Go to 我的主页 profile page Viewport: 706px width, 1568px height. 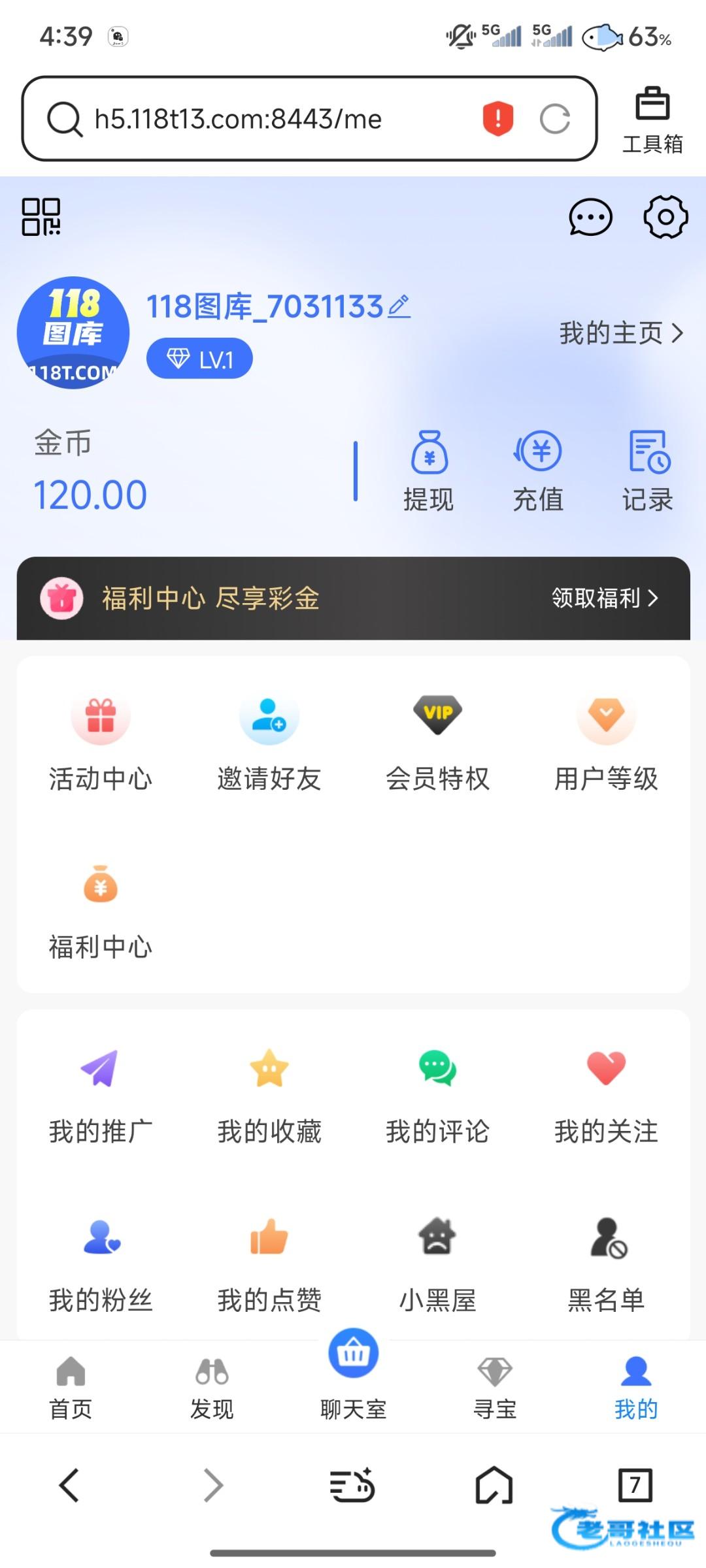pos(620,333)
